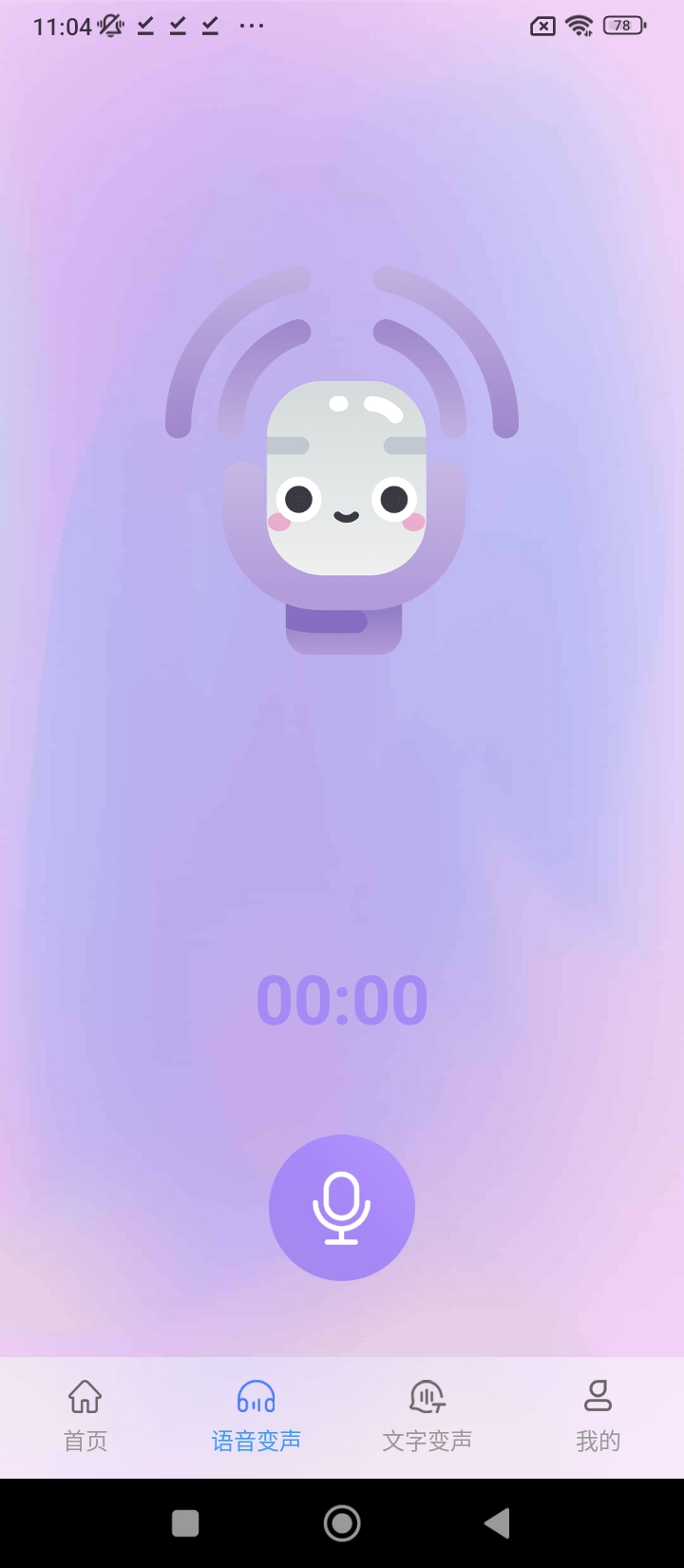Viewport: 684px width, 1568px height.
Task: Start recording with the microphone button
Action: (x=342, y=1207)
